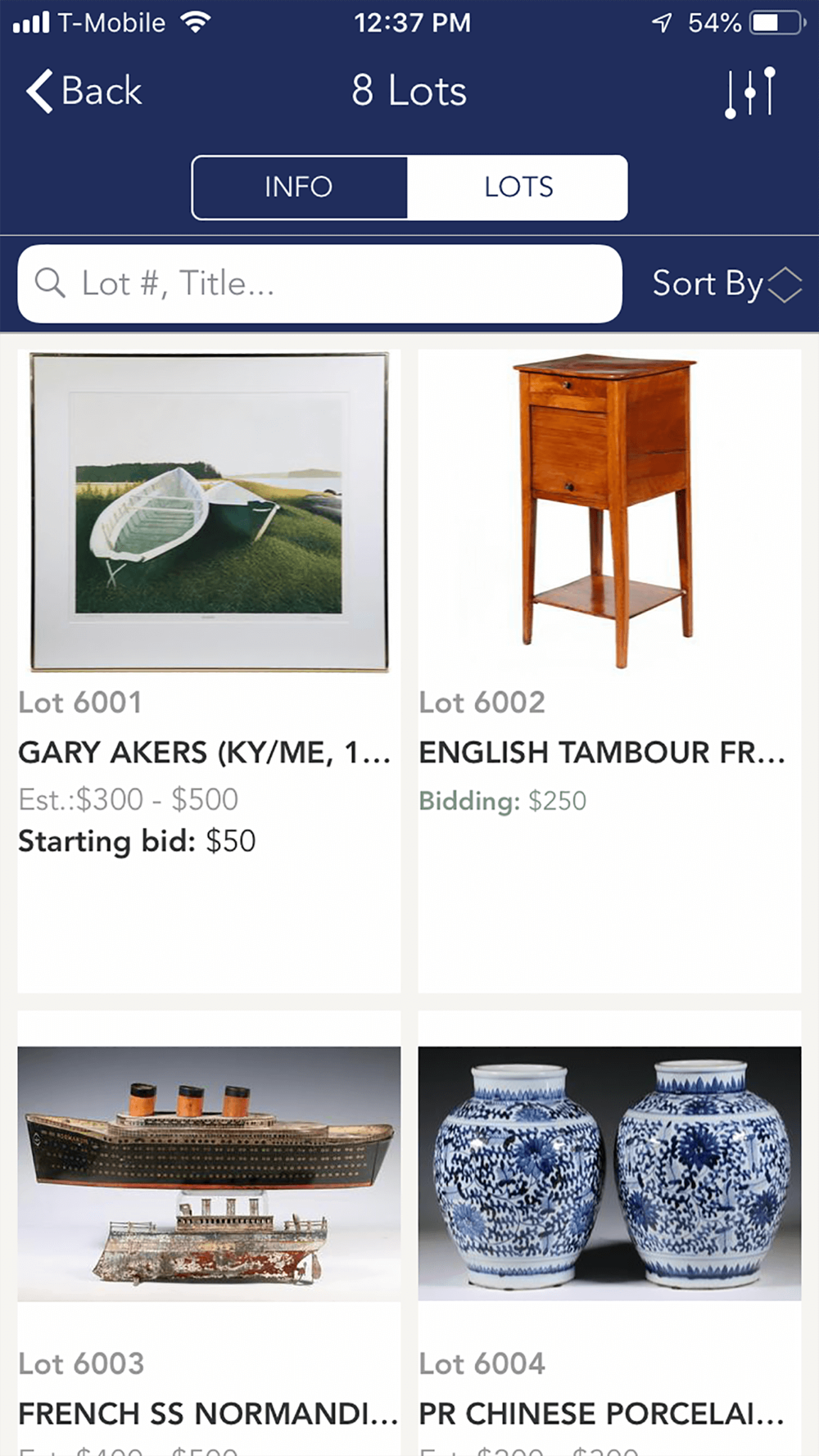
Task: Select the LOTS tab
Action: click(518, 187)
